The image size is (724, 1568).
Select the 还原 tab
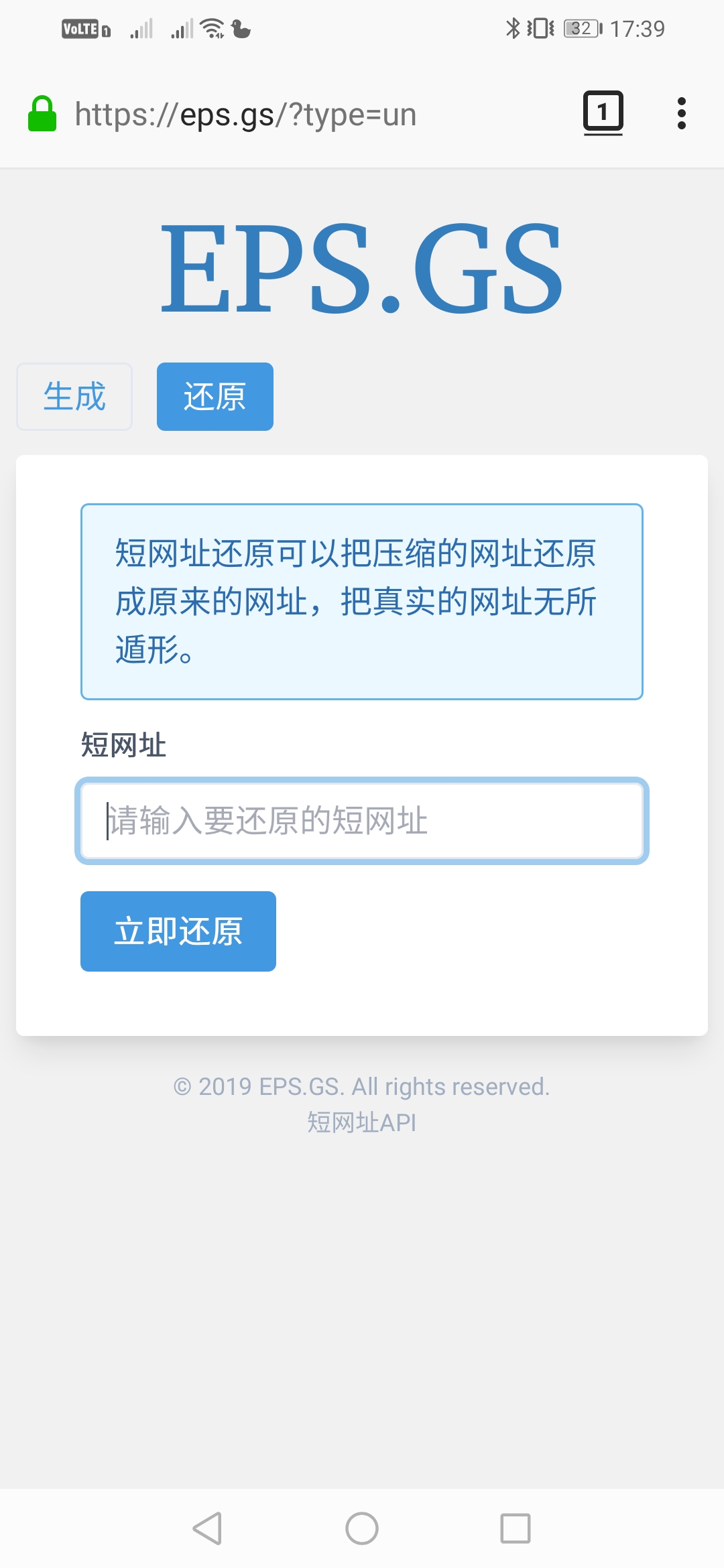pos(215,397)
